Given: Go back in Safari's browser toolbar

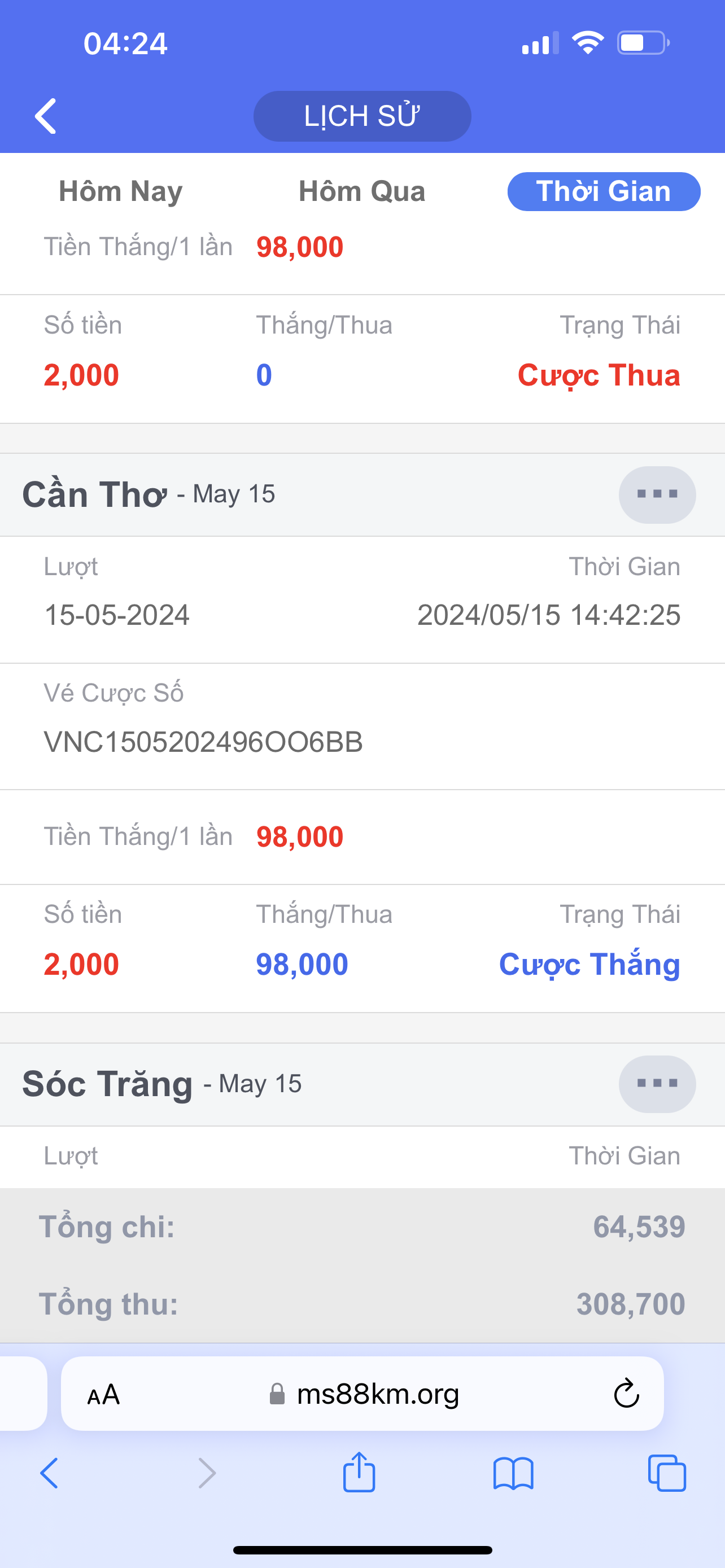Looking at the screenshot, I should point(49,1473).
